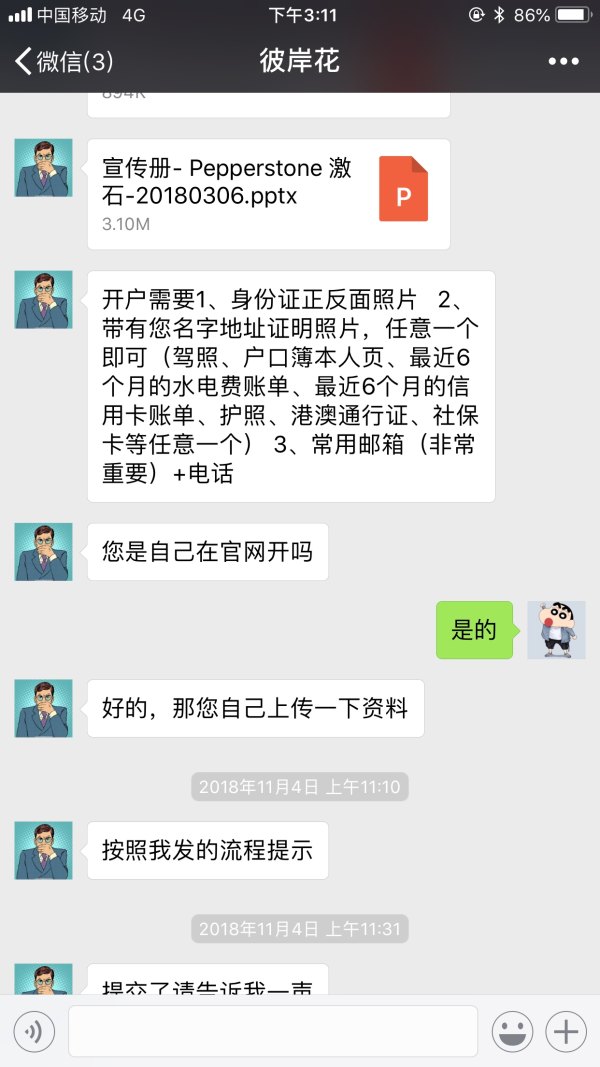The image size is (600, 1067).
Task: Open the Pepperstone 宣传册 pptx file
Action: 269,194
